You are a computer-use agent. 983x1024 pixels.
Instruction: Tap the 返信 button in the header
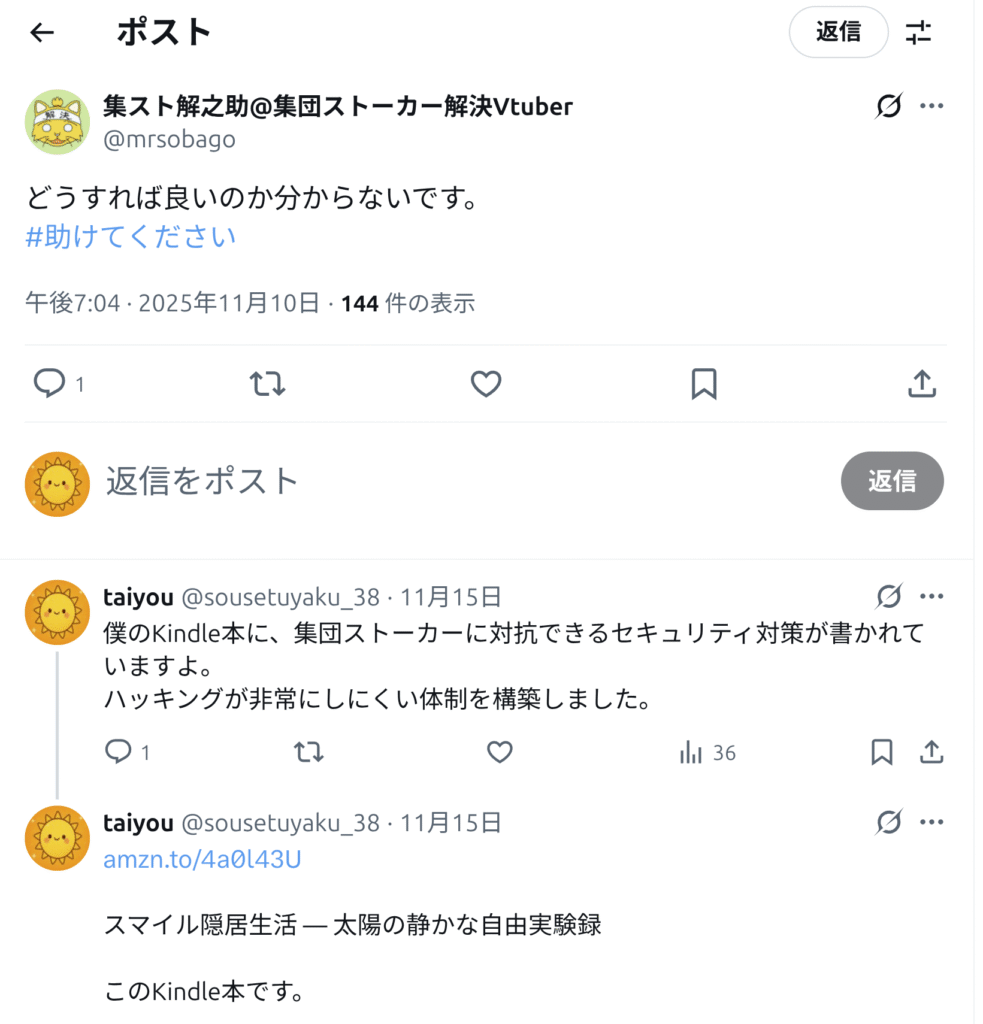838,32
